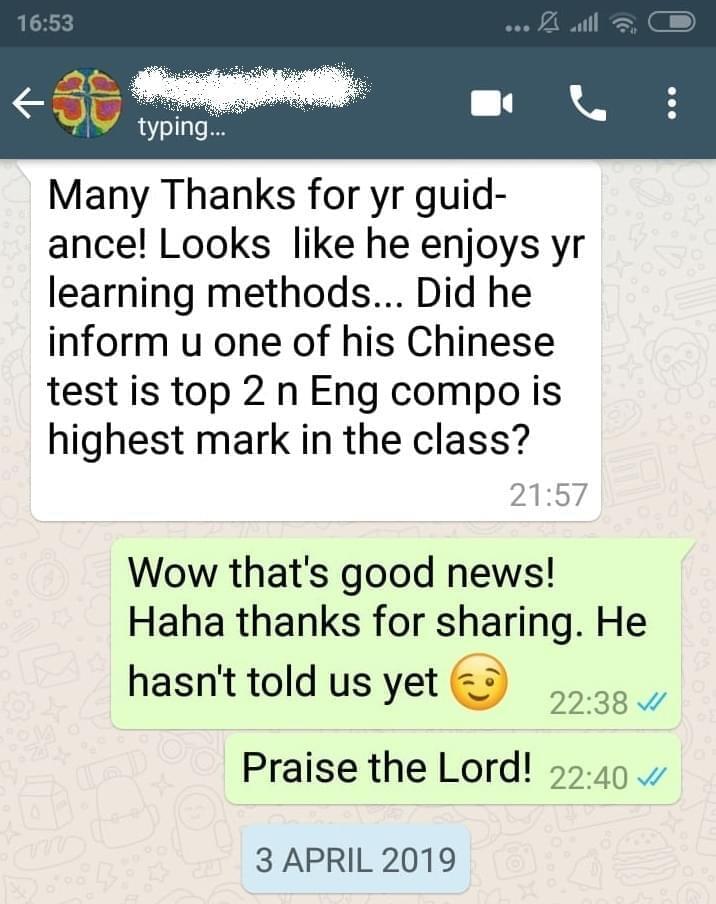Open the contact's profile picture

(87, 103)
